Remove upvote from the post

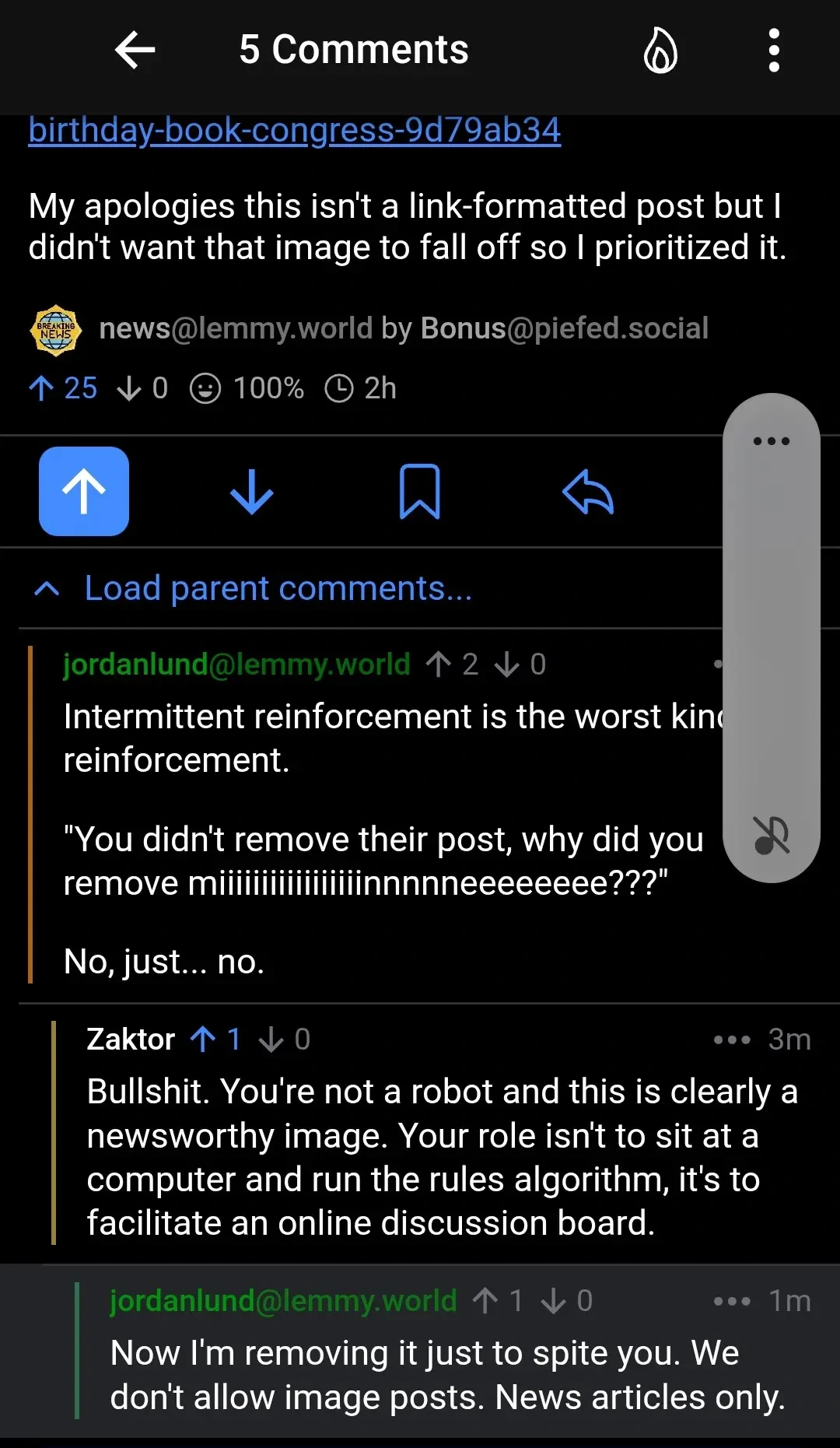click(x=84, y=492)
